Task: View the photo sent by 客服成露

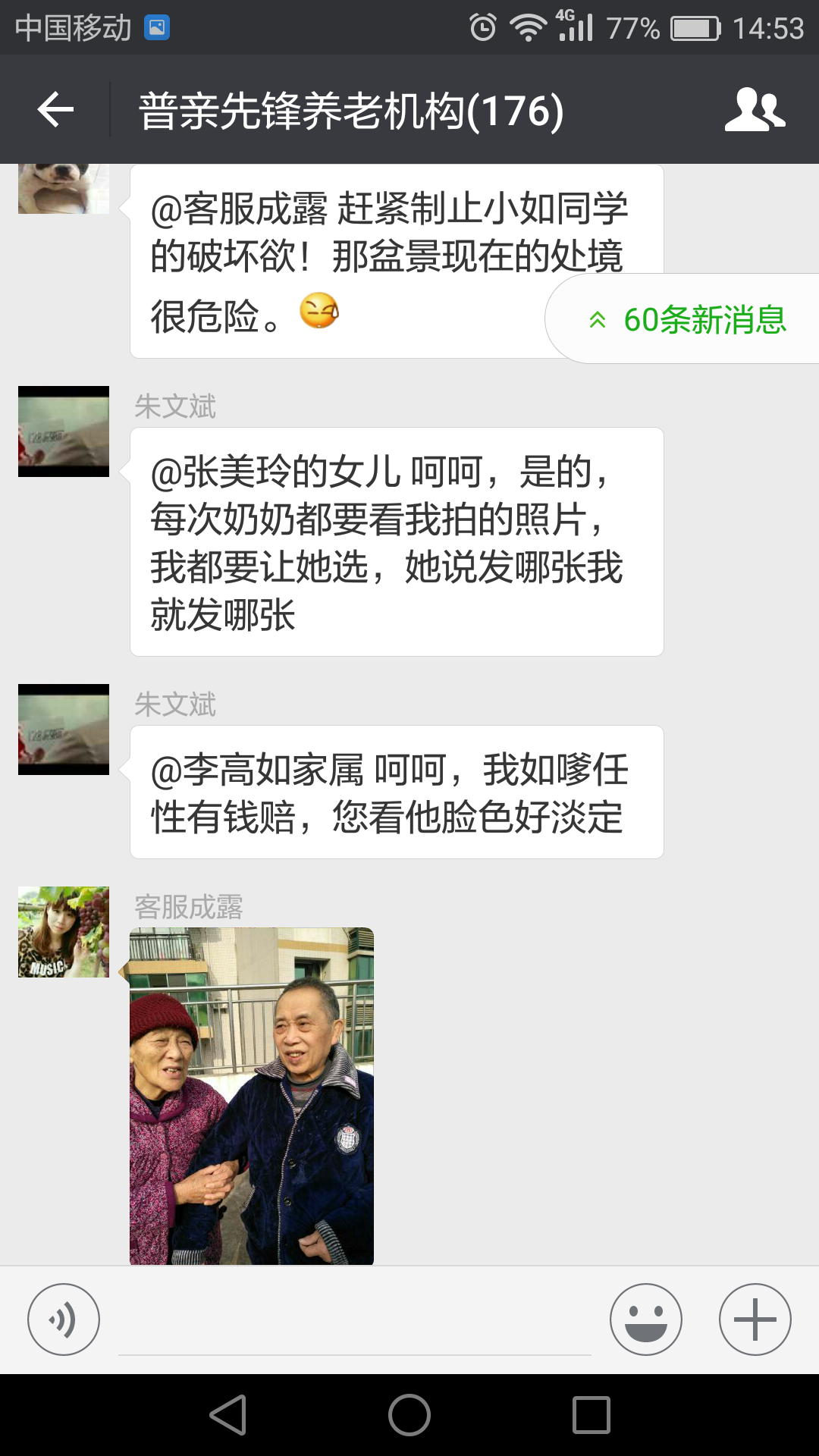Action: click(252, 1096)
